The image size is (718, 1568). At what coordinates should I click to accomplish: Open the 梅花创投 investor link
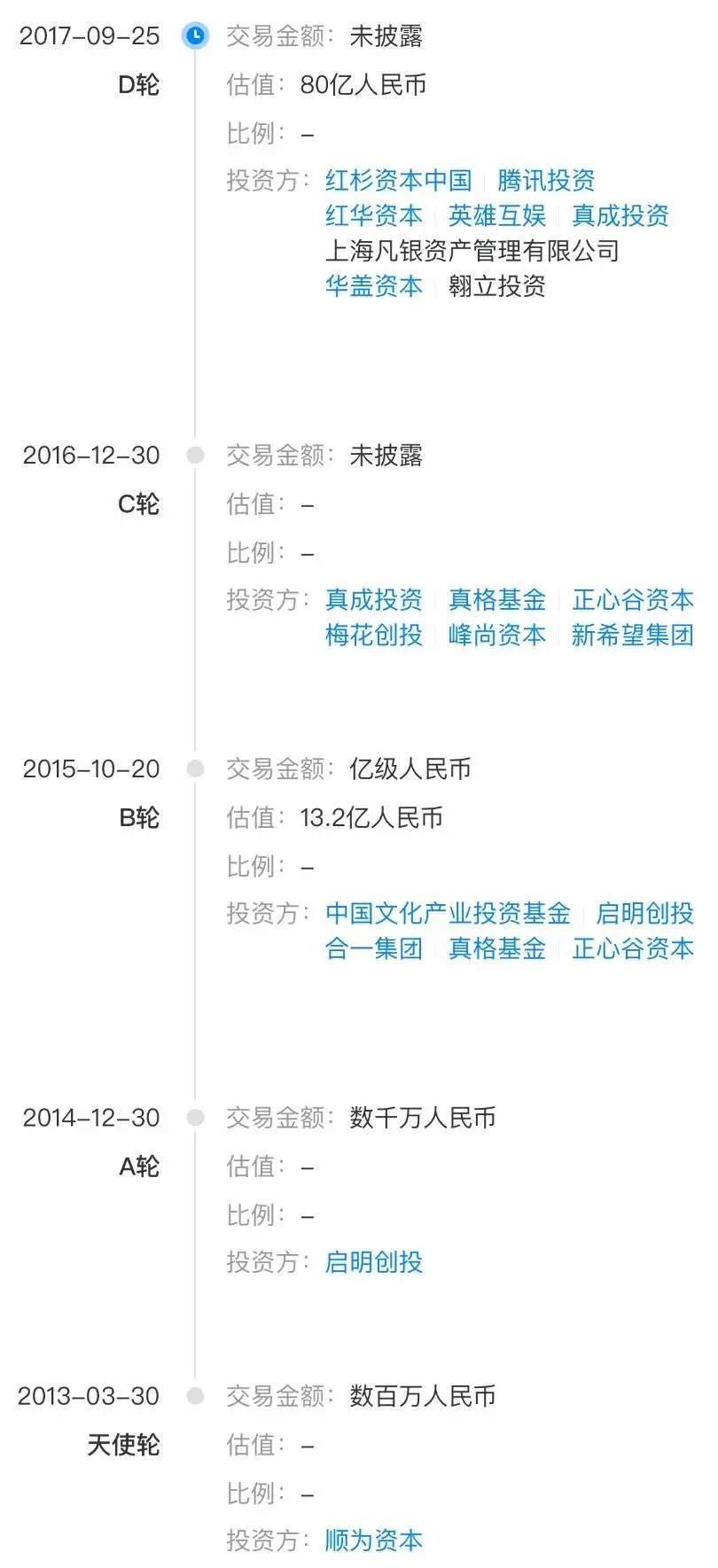374,636
